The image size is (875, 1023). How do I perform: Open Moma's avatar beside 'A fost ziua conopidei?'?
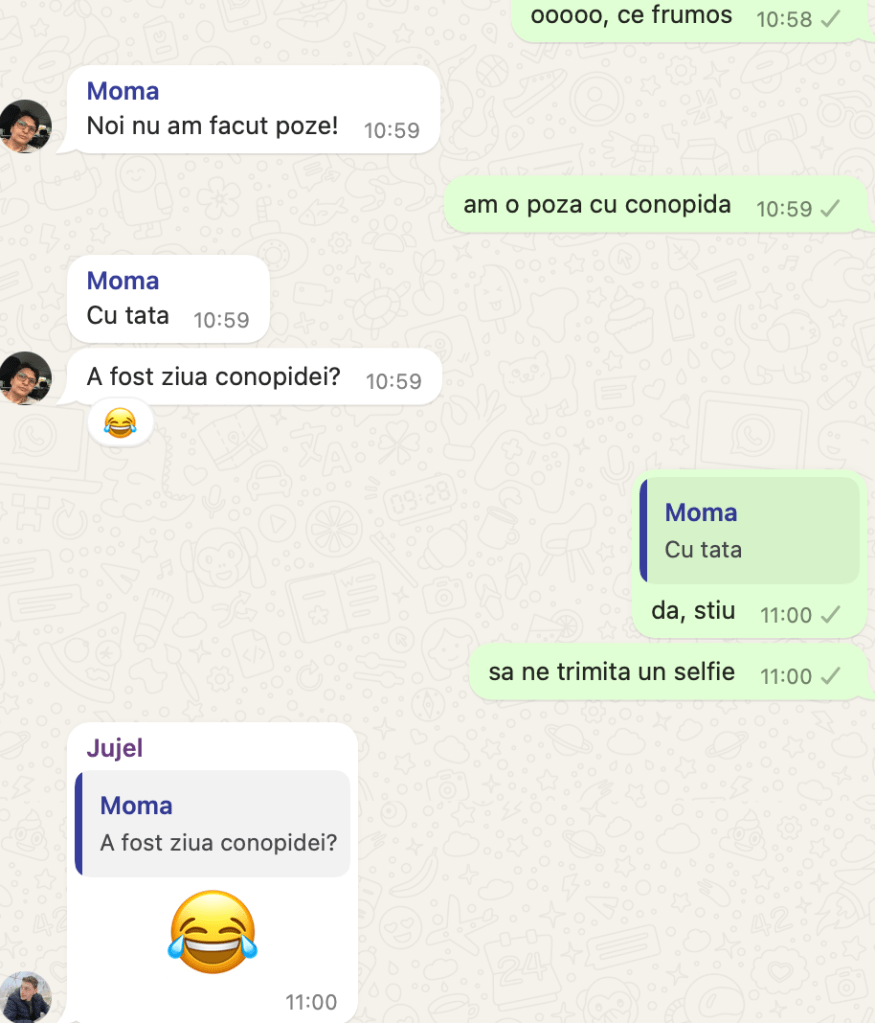tap(25, 378)
